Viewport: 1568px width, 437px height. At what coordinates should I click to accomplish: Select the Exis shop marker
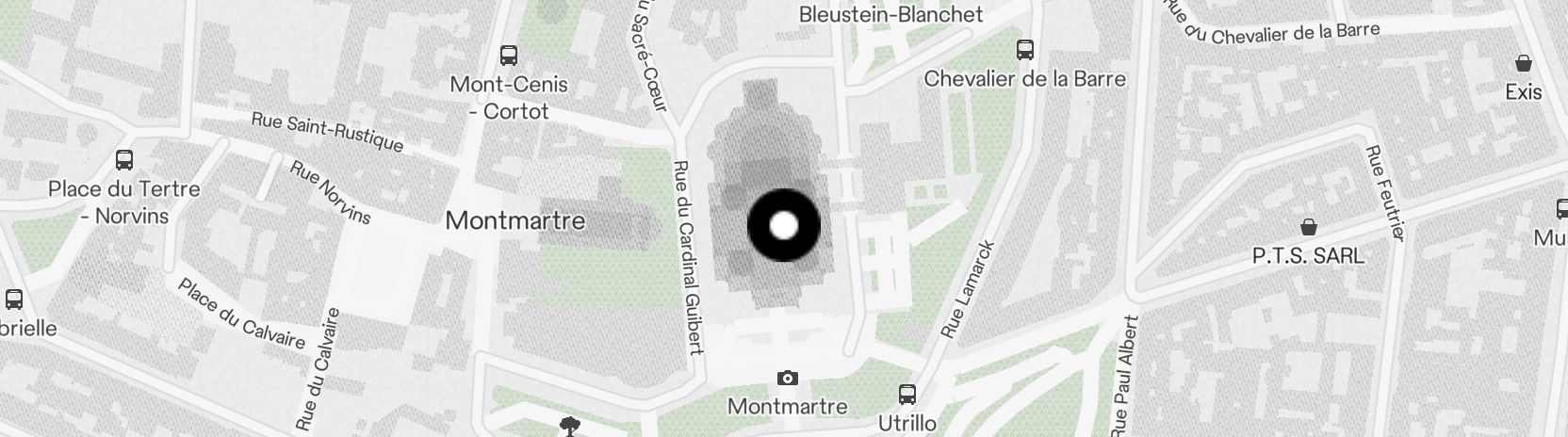(x=1523, y=64)
